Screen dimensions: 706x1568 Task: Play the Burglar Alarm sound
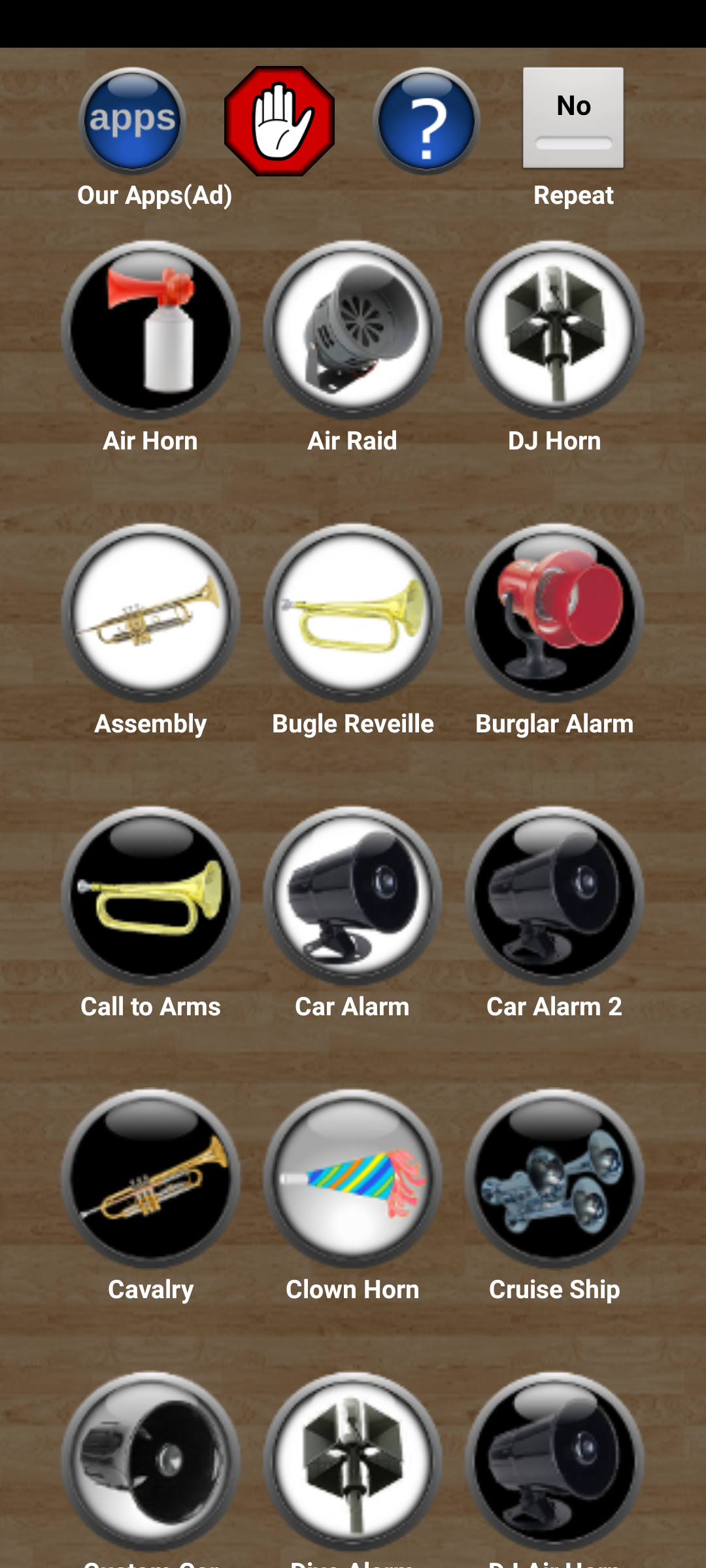point(554,613)
